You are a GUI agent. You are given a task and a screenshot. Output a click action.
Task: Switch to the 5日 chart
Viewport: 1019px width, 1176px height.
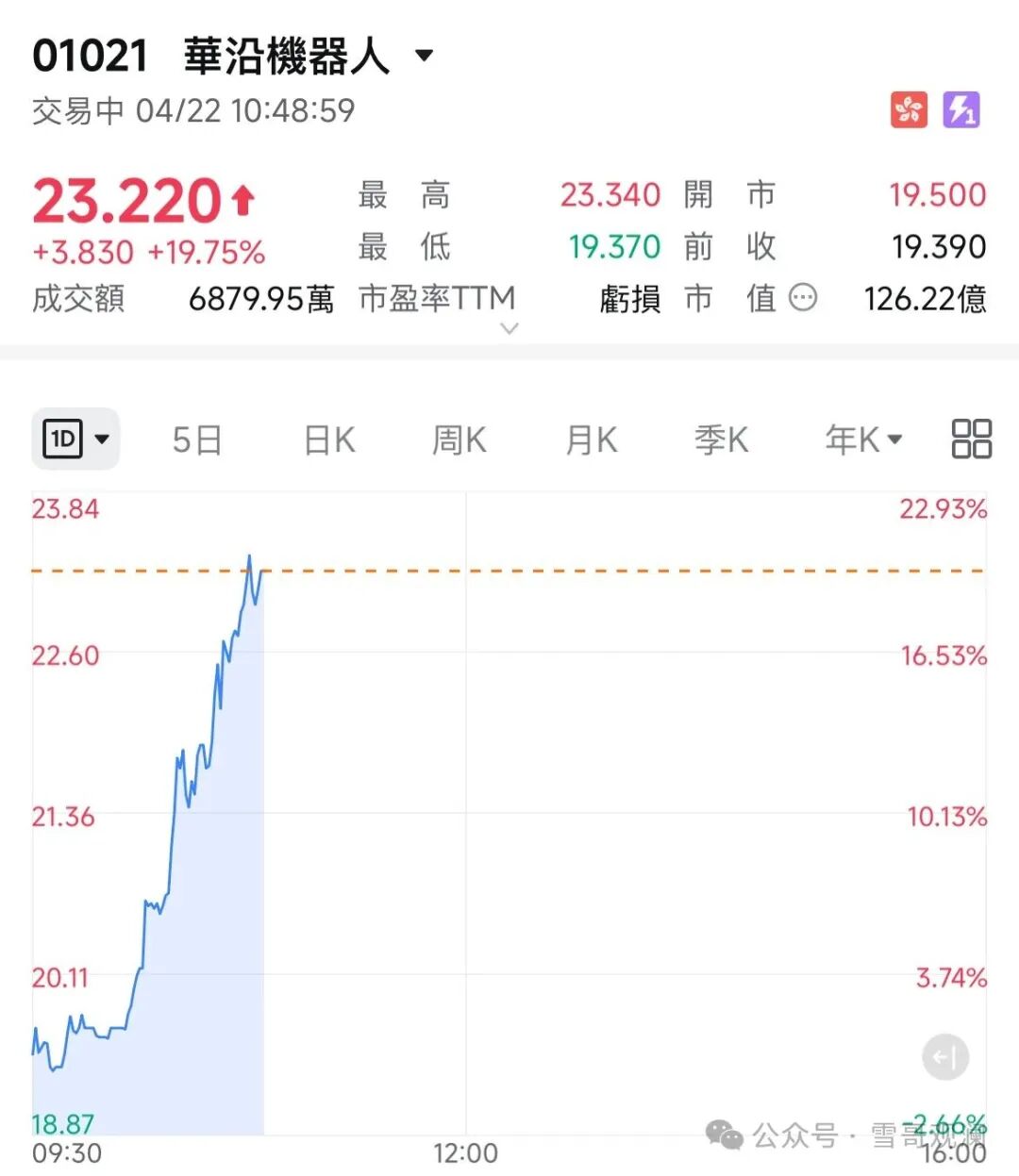pyautogui.click(x=197, y=439)
